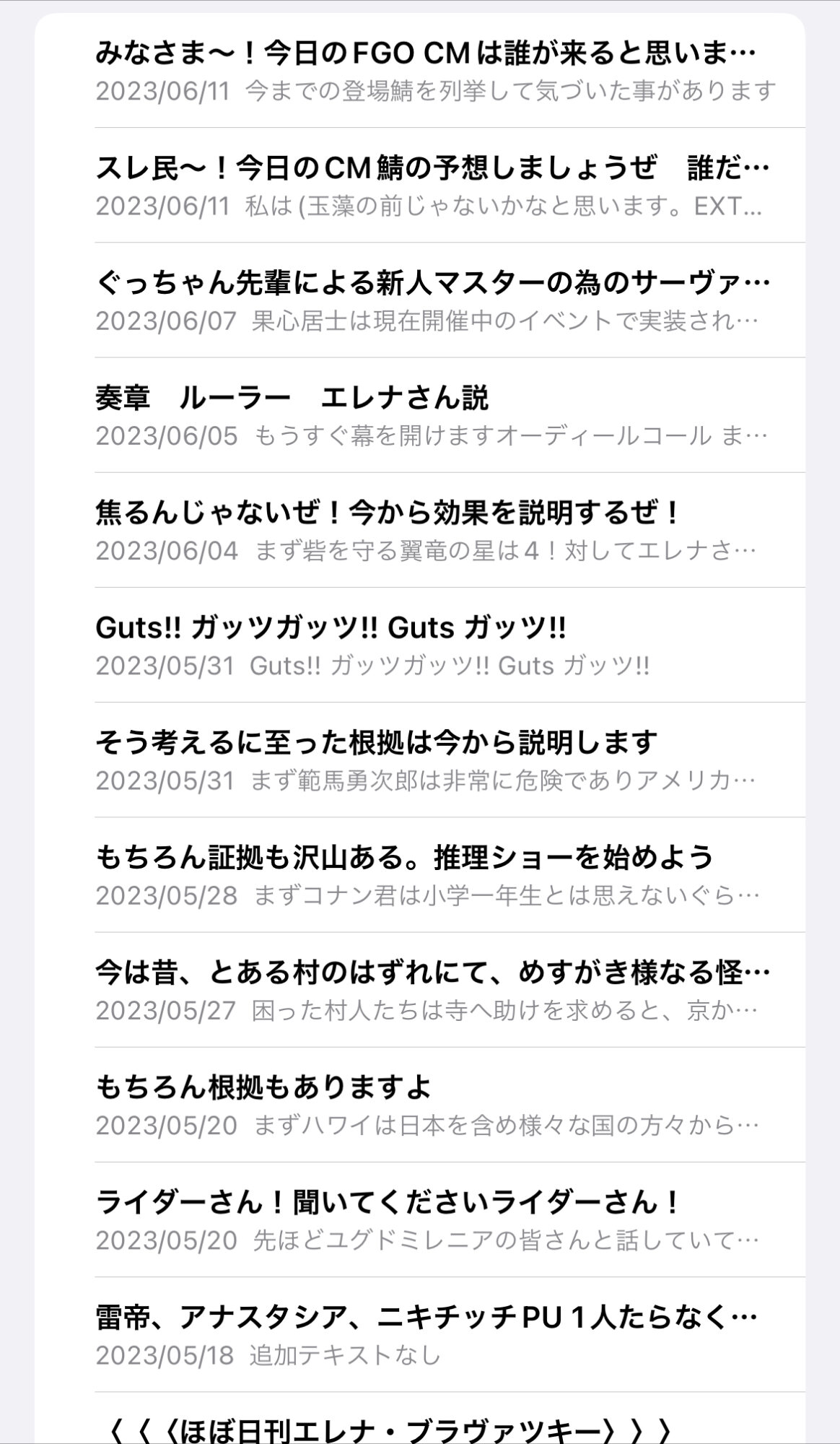
Task: Open the note about 推理ショーを始めよう
Action: (433, 874)
